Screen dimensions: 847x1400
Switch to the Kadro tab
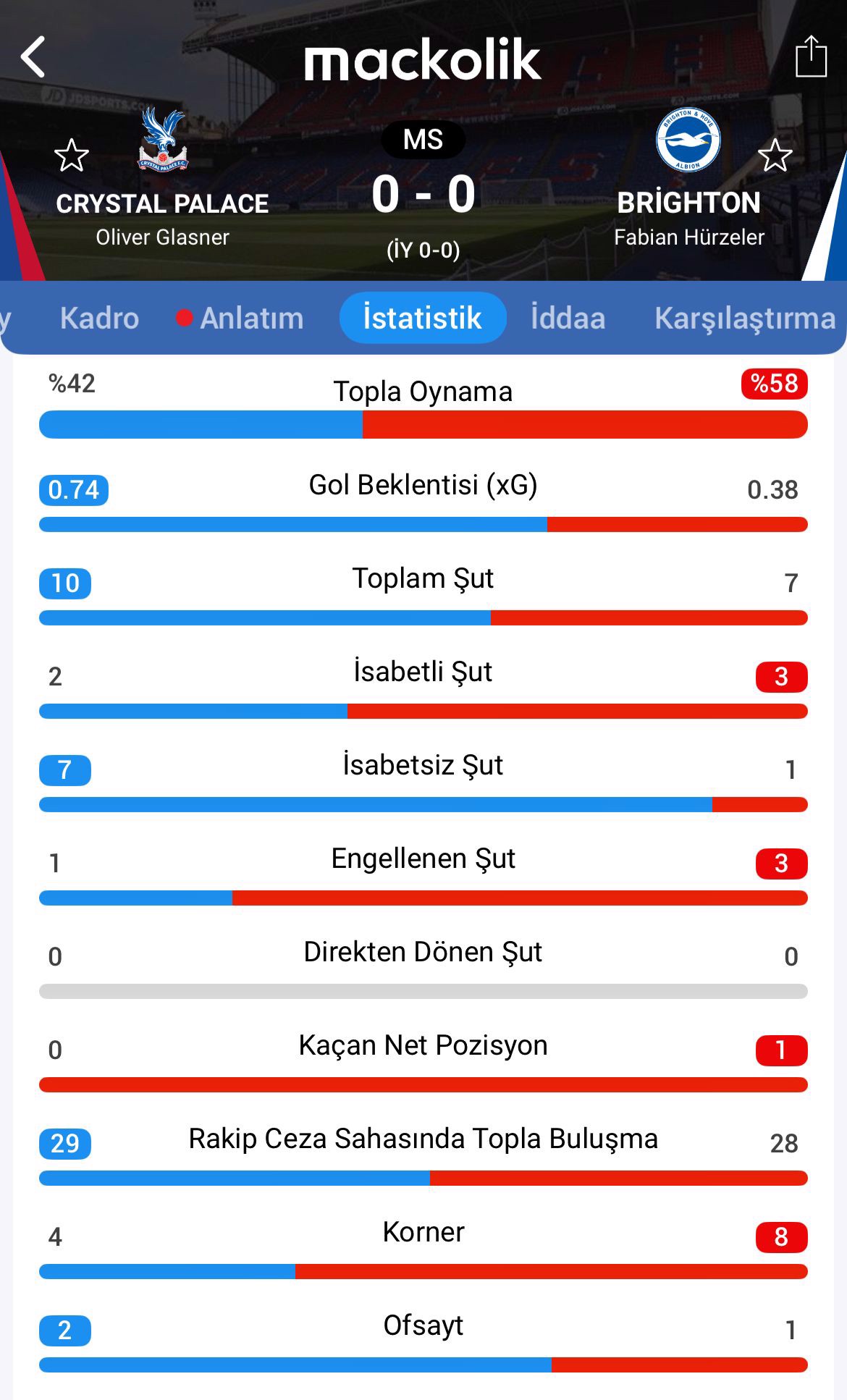point(99,319)
